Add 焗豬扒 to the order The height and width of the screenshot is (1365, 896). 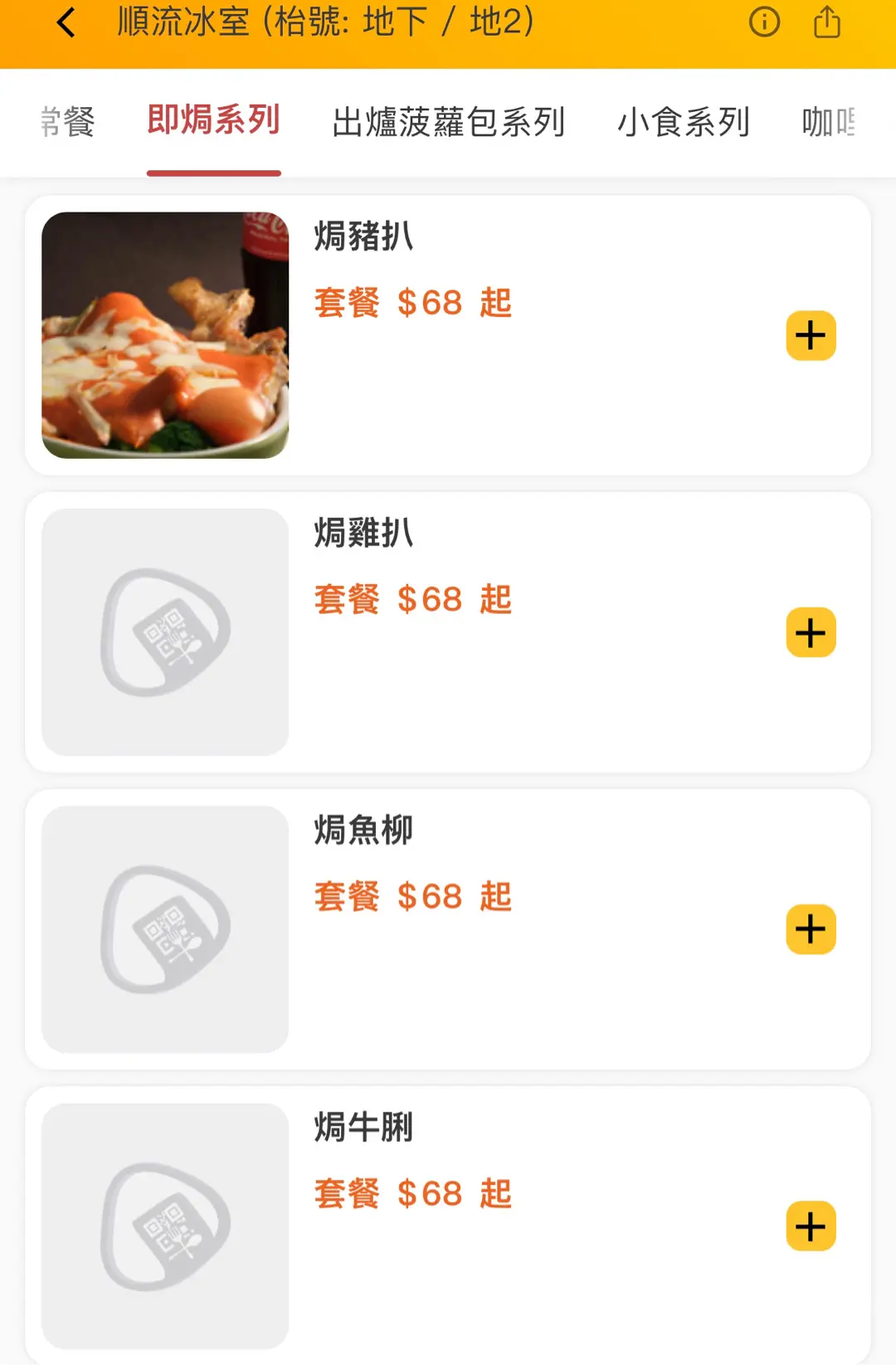(x=811, y=336)
